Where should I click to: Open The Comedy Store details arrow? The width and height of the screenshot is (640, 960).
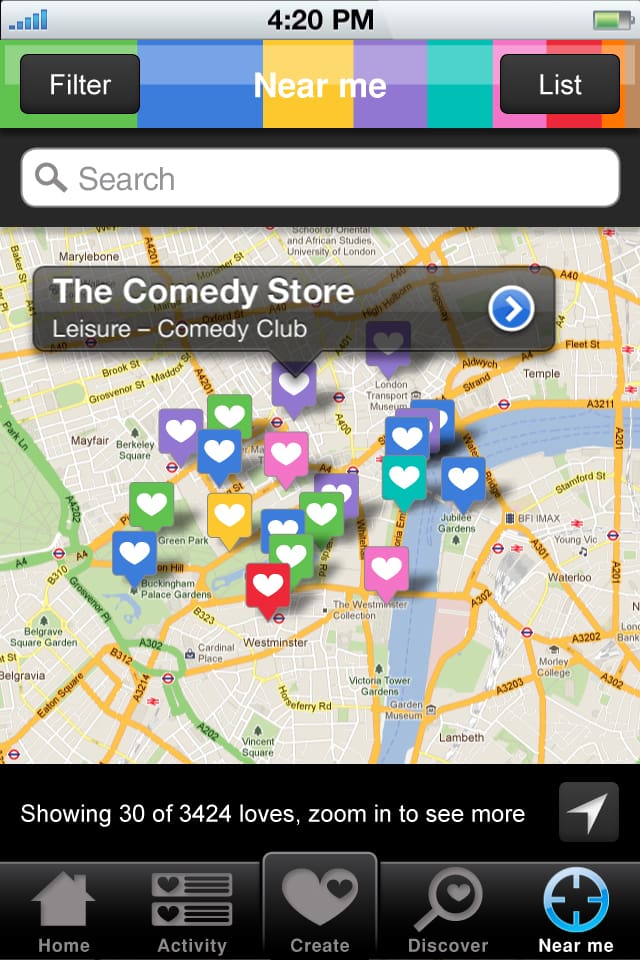pos(511,310)
